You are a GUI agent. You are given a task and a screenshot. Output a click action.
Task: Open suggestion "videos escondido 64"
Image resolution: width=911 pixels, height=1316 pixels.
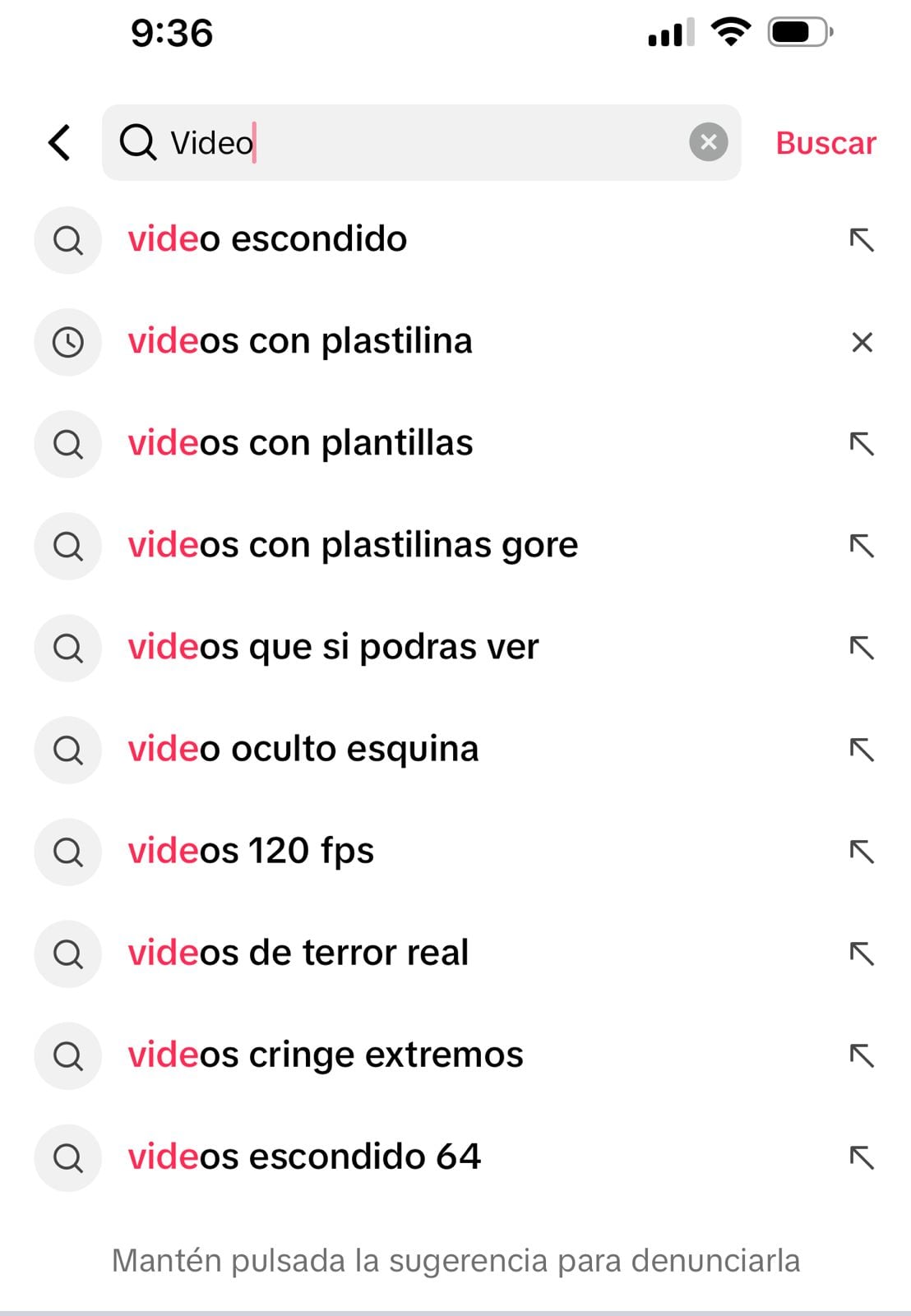pyautogui.click(x=304, y=1157)
